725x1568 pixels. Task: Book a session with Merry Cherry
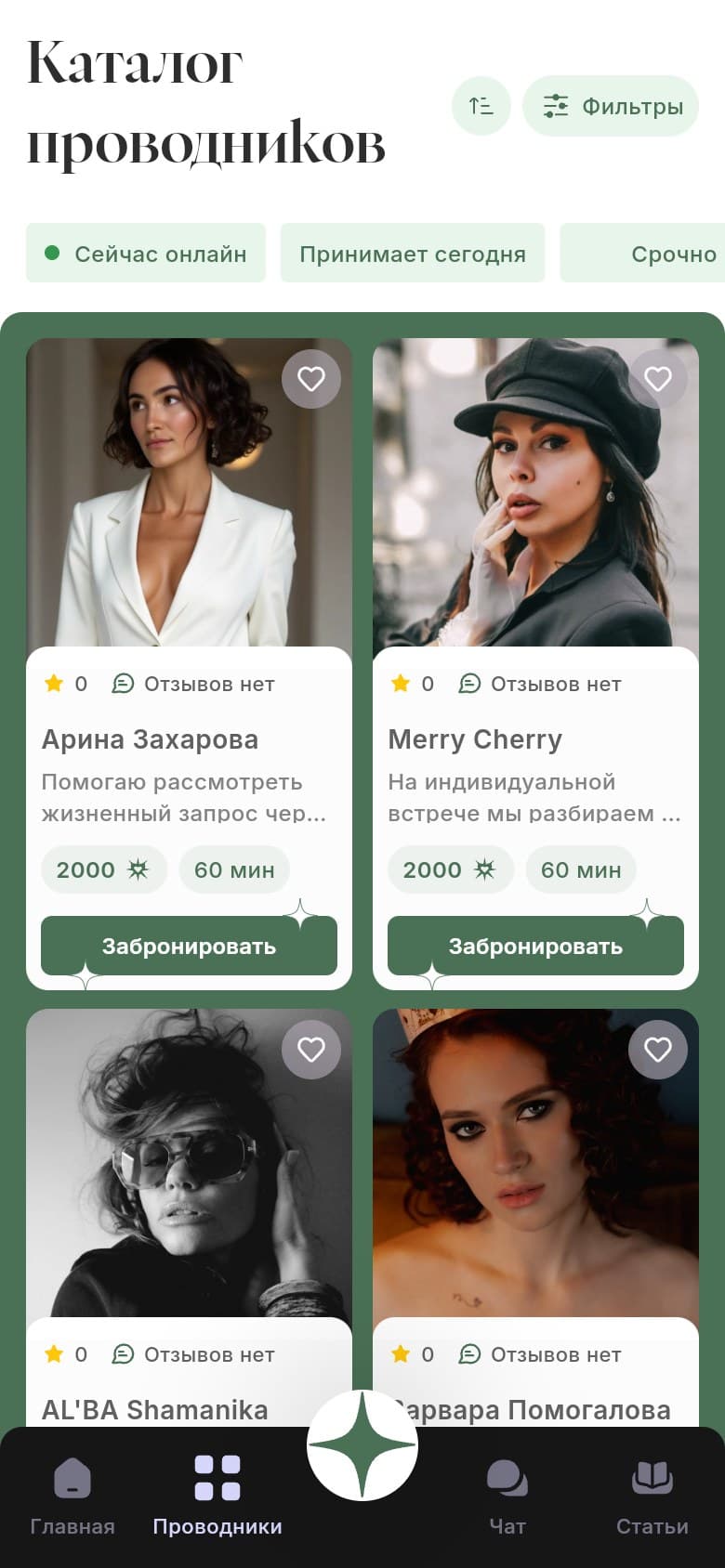pyautogui.click(x=535, y=946)
